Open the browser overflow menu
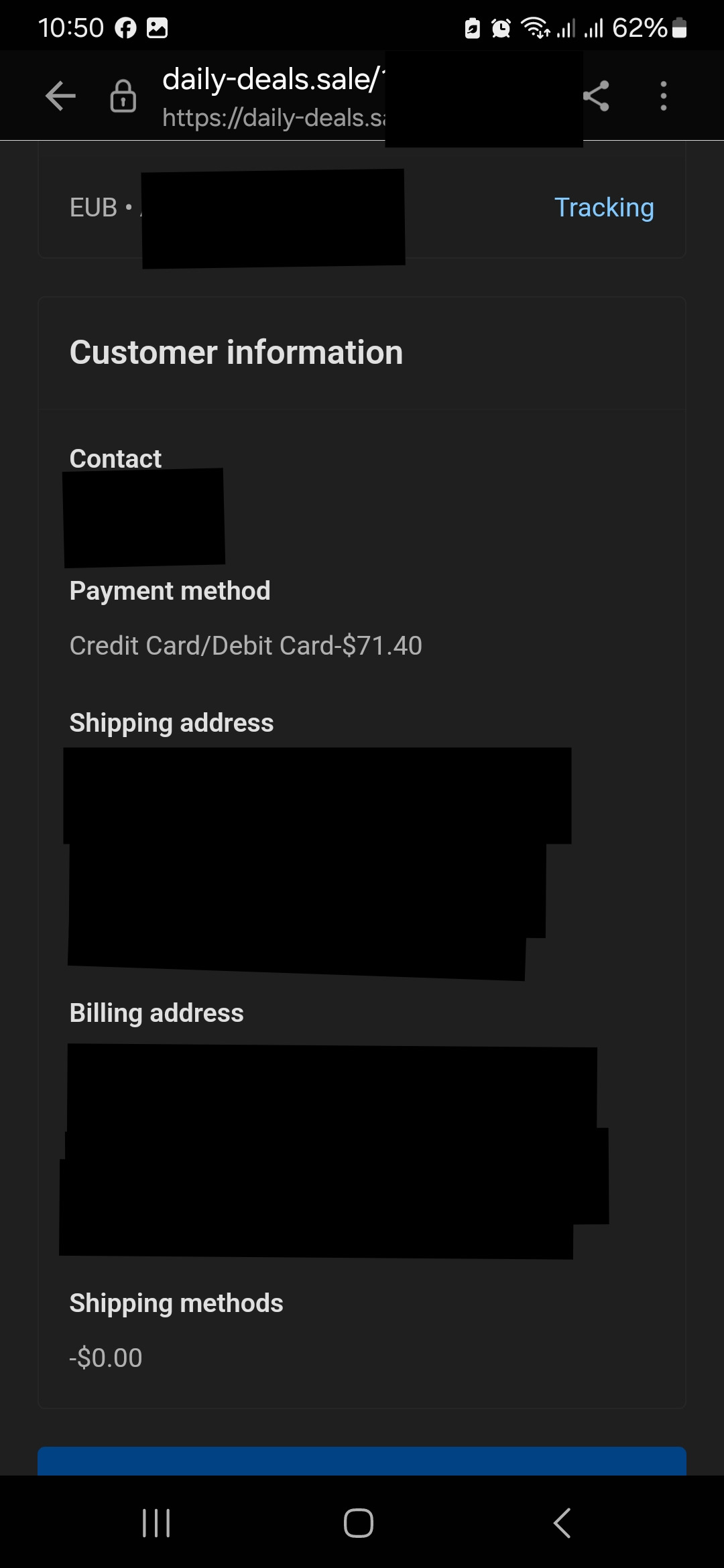 (663, 96)
